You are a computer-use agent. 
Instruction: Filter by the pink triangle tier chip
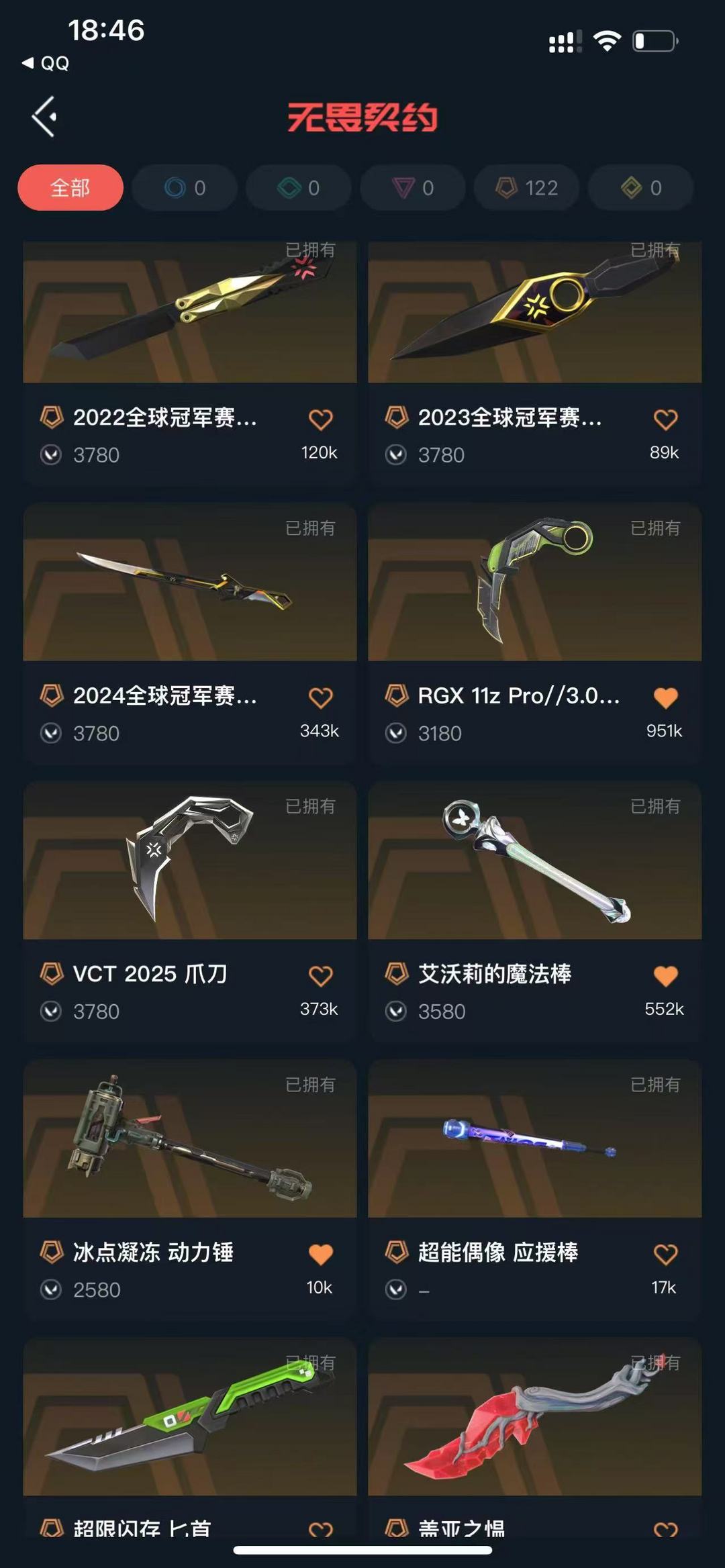tap(413, 187)
